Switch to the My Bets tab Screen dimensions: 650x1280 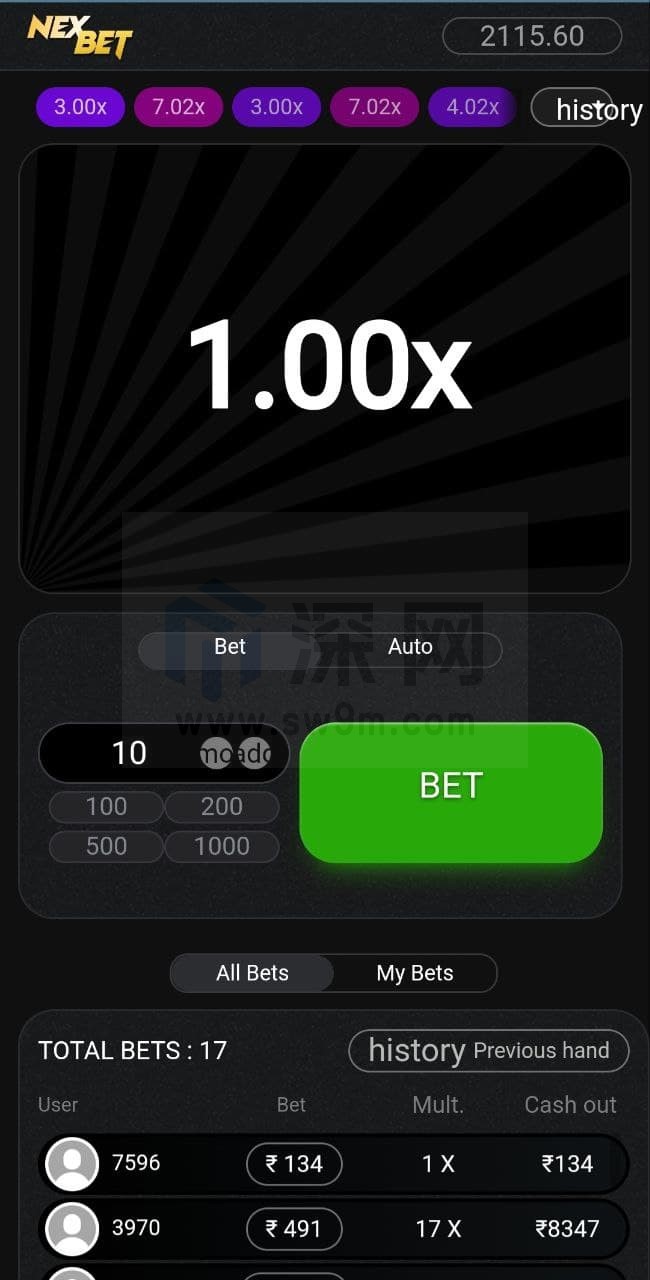(414, 973)
